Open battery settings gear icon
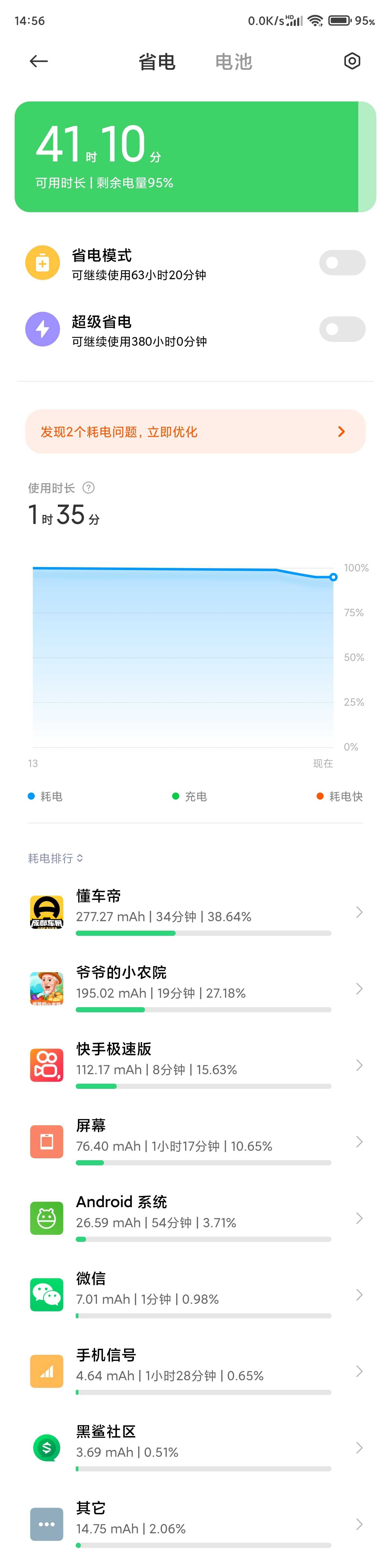Image resolution: width=391 pixels, height=1568 pixels. point(351,61)
